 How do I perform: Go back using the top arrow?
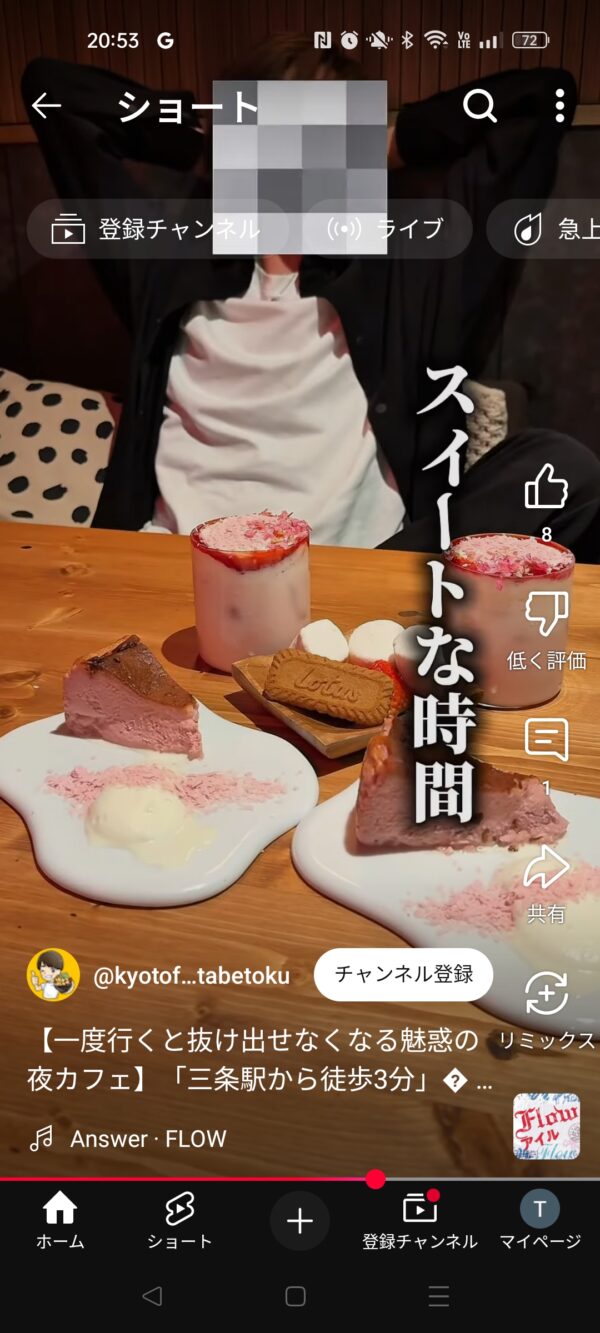tap(47, 105)
